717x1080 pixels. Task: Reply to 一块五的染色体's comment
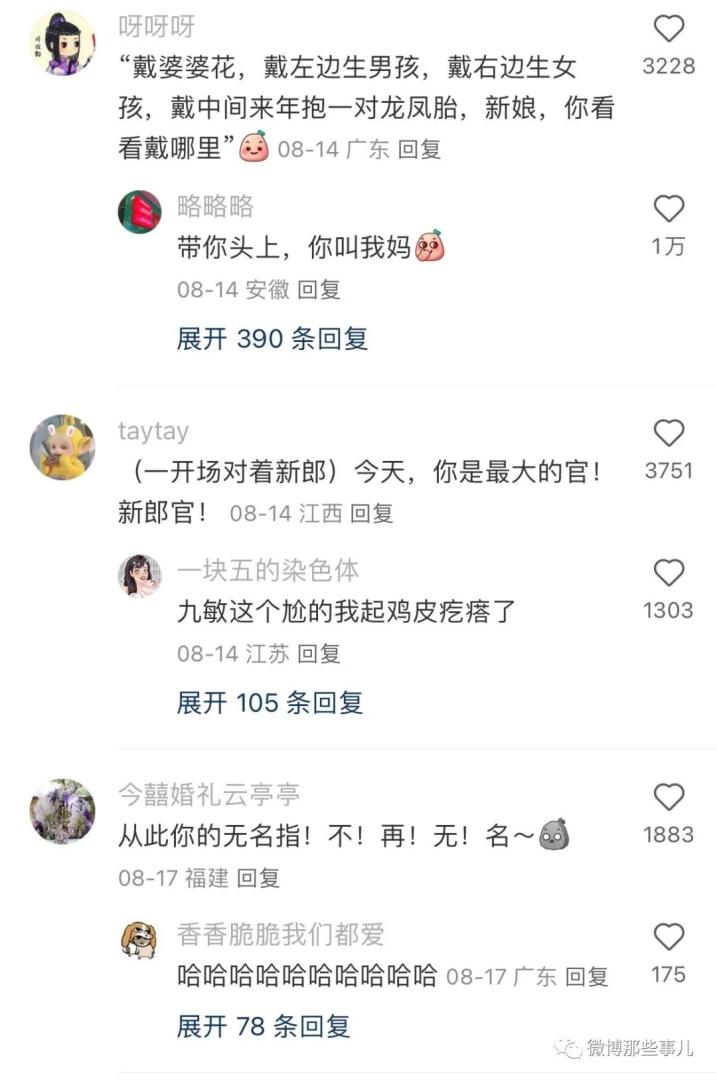(x=319, y=654)
